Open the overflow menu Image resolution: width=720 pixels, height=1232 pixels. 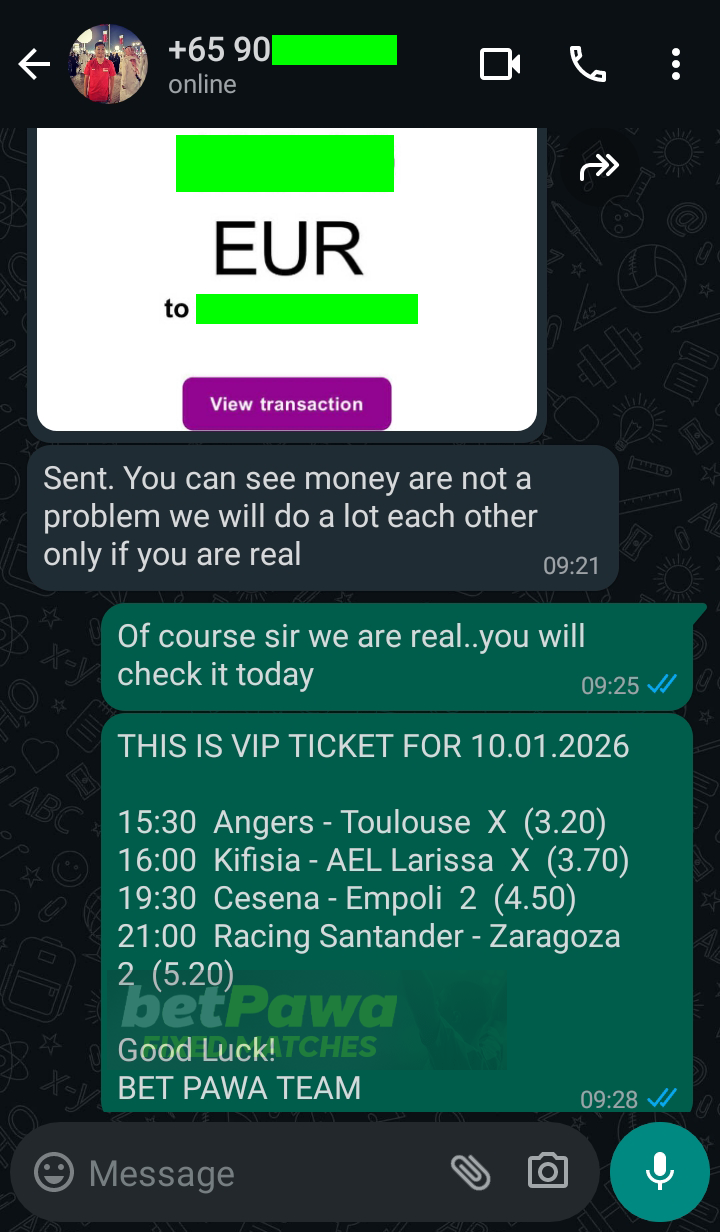(x=676, y=65)
